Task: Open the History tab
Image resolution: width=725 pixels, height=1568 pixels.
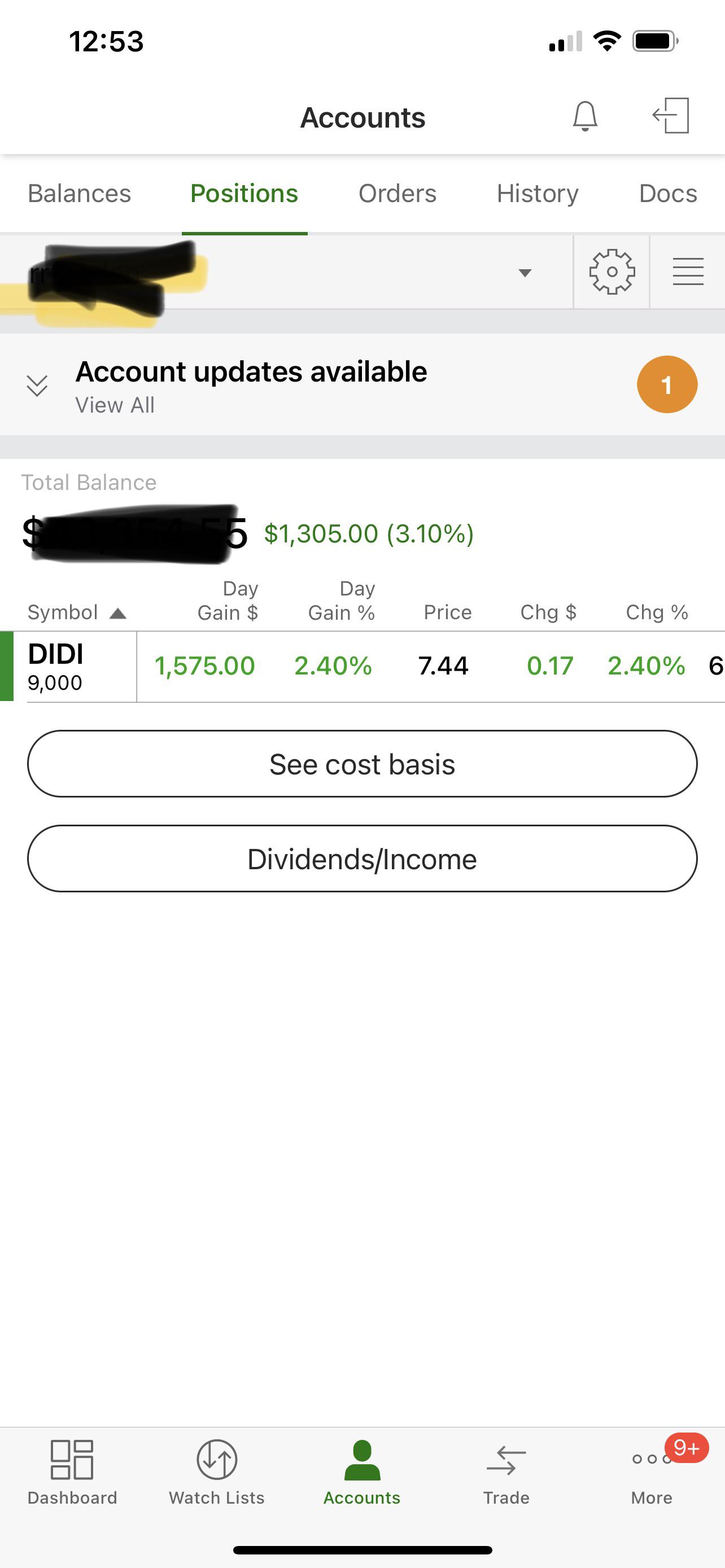Action: 538,194
